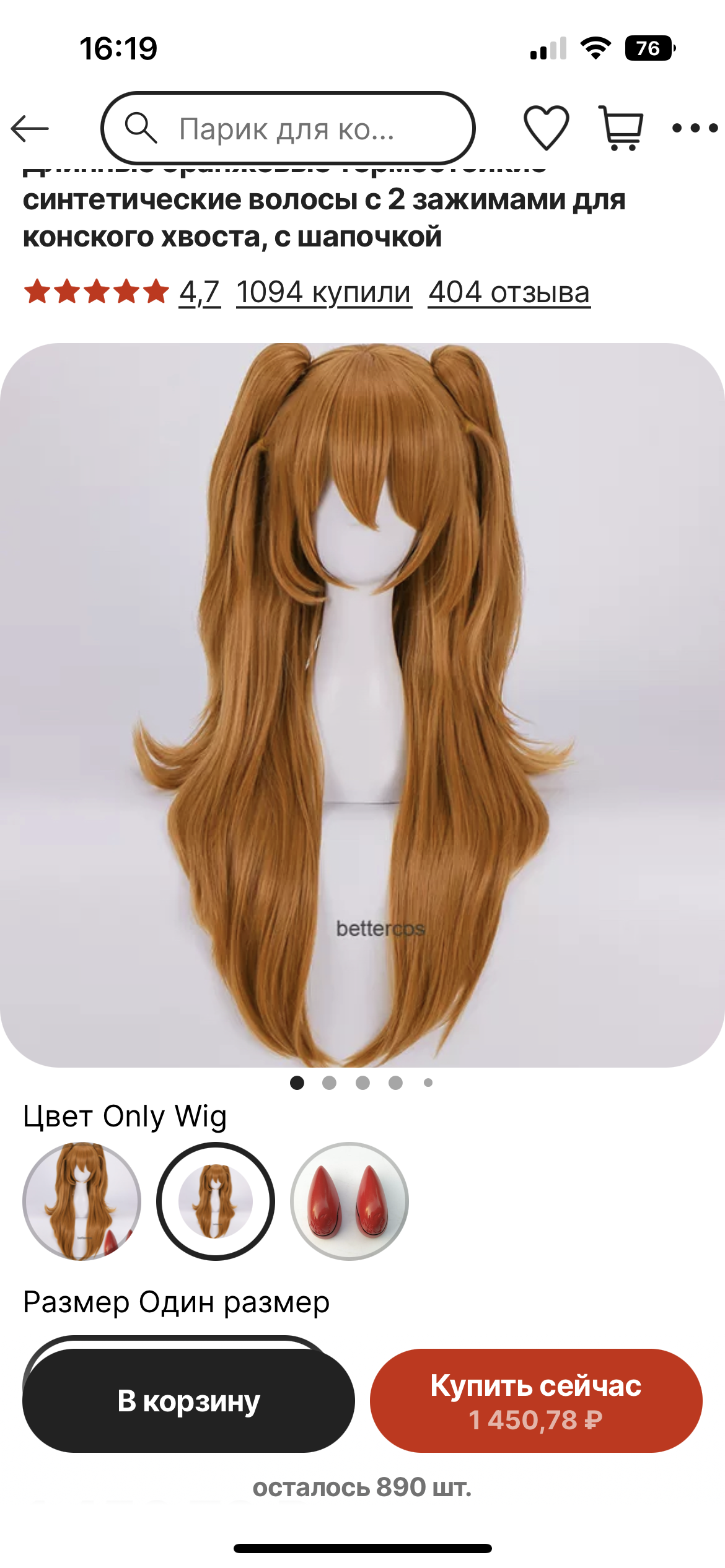View the '1094 купили' link

click(x=323, y=292)
